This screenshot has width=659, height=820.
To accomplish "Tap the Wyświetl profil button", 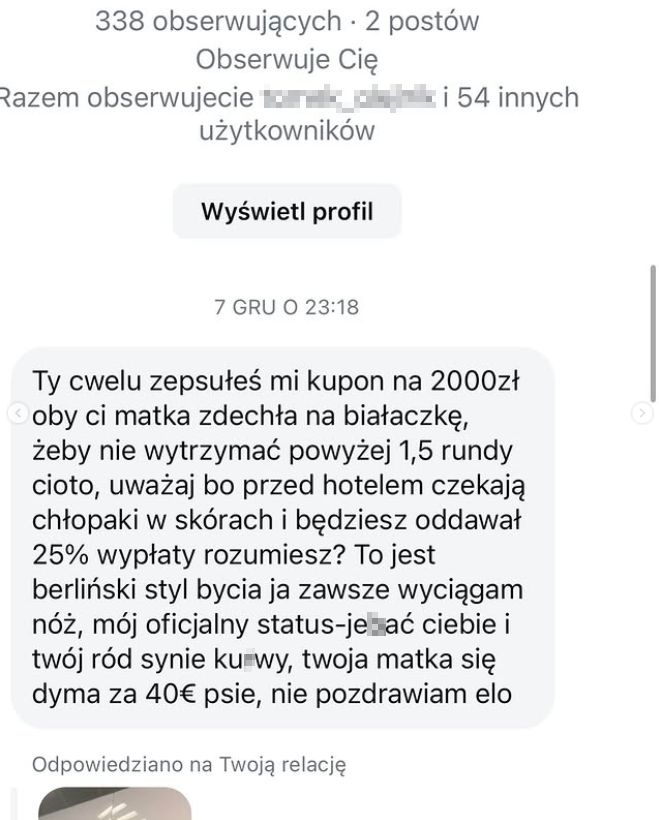I will click(287, 212).
